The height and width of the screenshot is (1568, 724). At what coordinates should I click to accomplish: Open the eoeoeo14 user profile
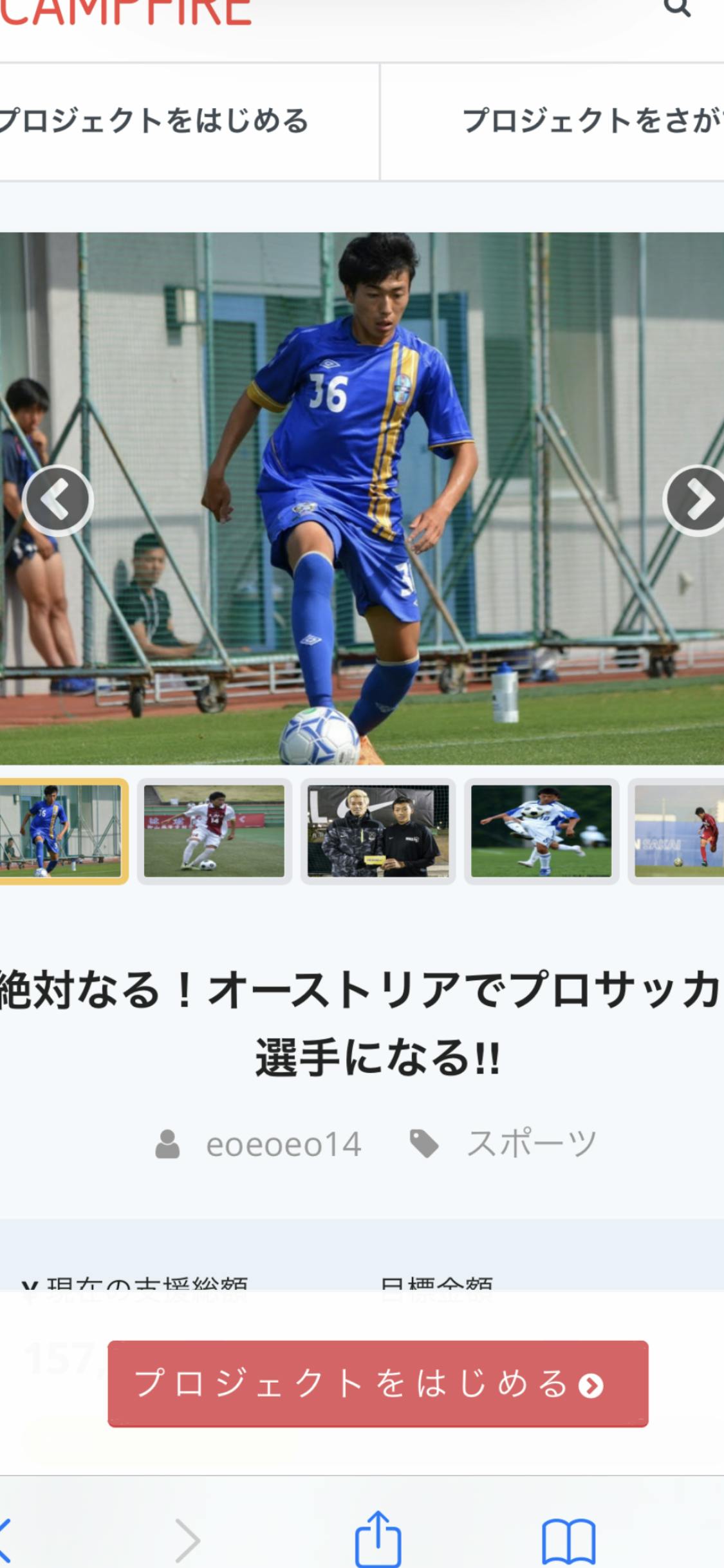283,1144
